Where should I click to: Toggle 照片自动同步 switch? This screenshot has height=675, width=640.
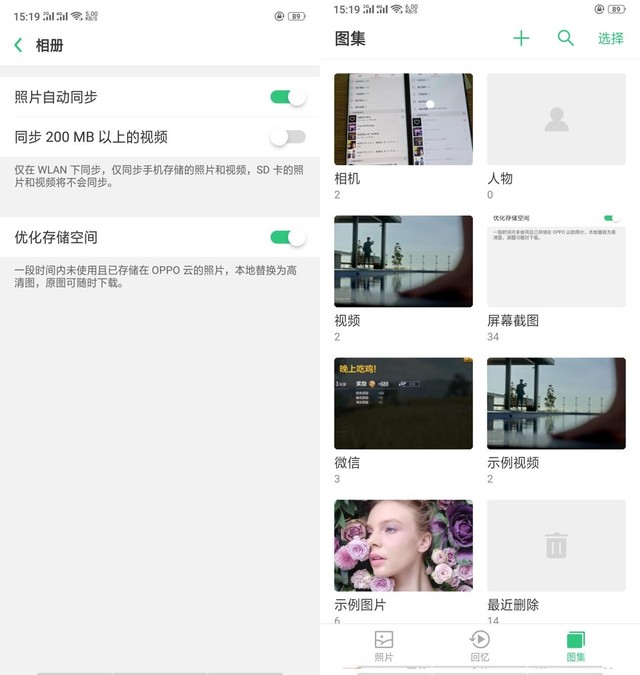click(x=287, y=97)
